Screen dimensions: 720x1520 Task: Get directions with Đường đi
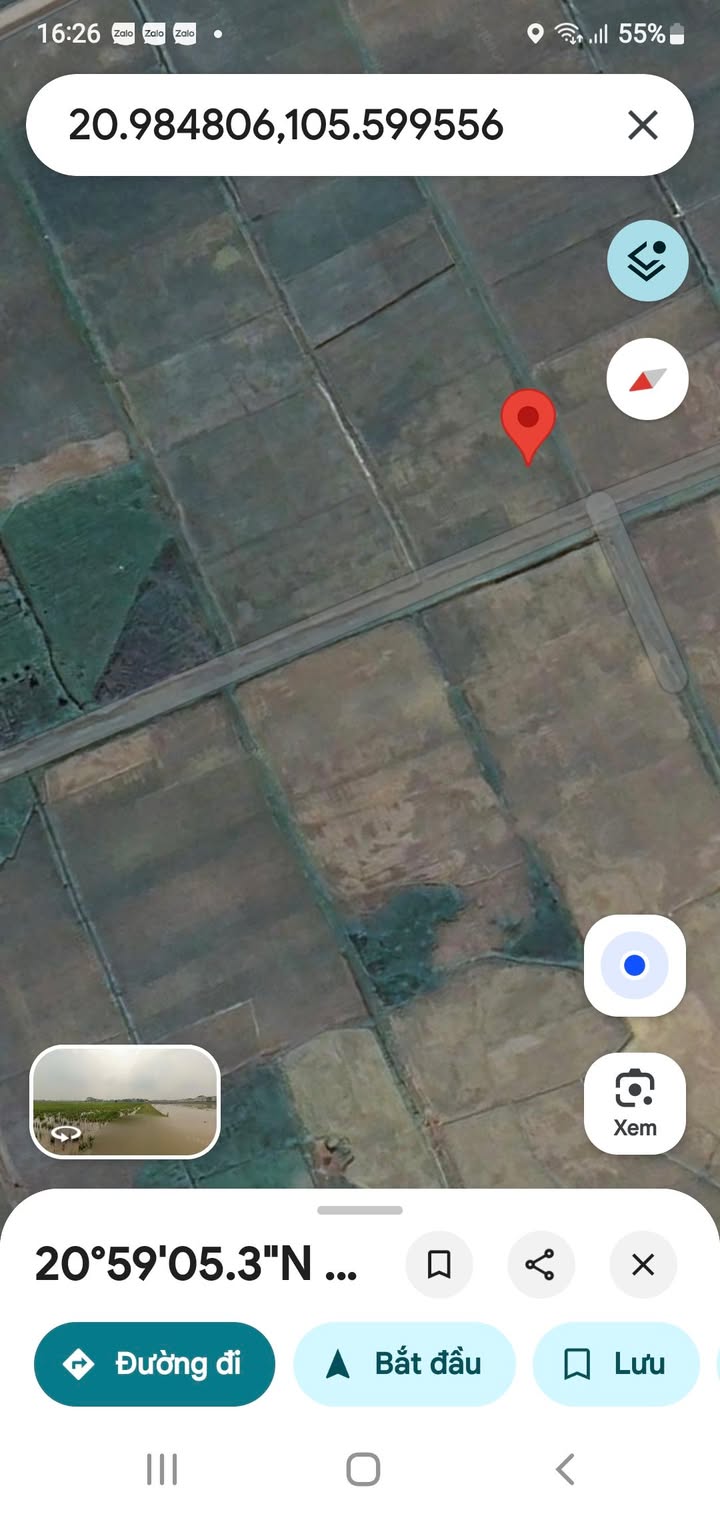[154, 1364]
